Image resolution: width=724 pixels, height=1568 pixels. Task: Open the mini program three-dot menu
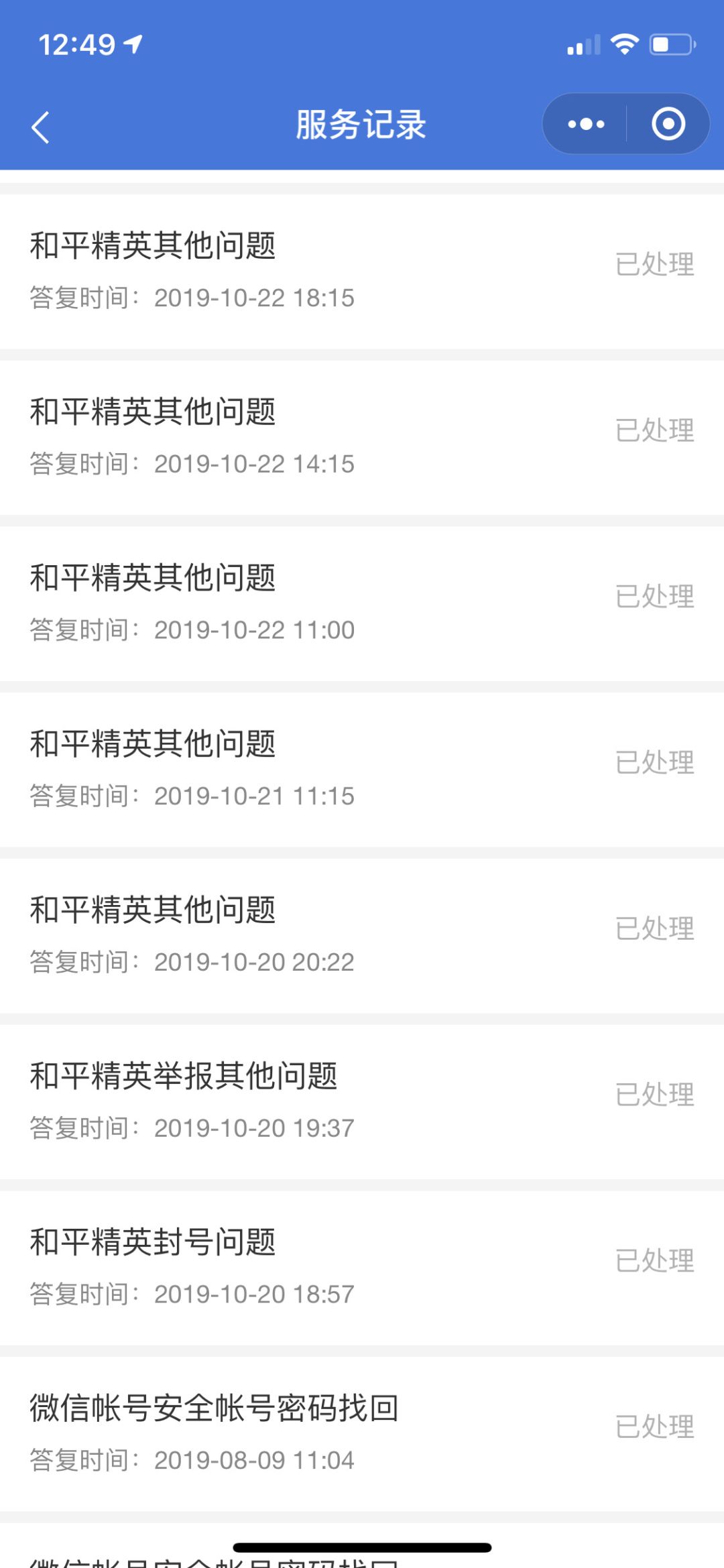(x=586, y=124)
